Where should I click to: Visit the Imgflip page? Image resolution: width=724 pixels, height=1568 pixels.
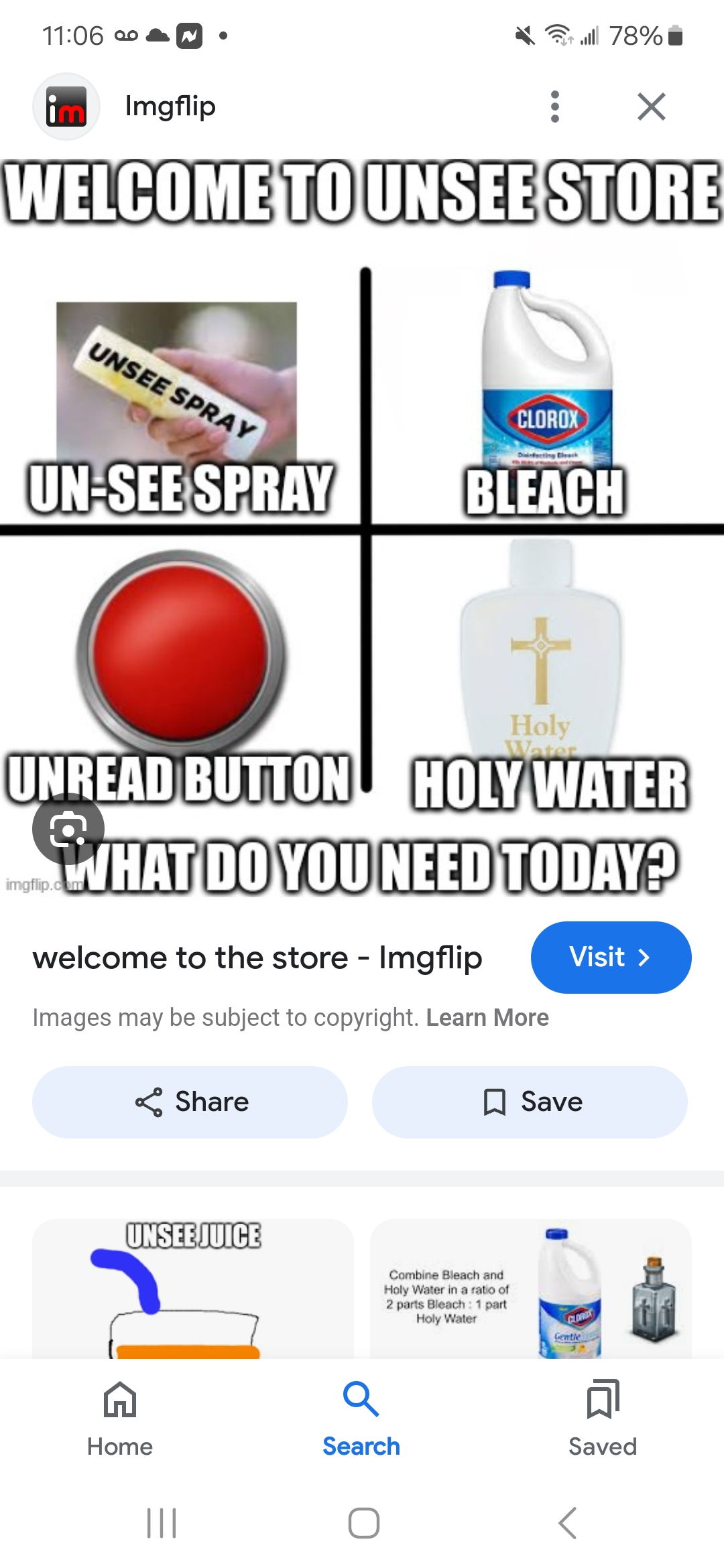[610, 957]
